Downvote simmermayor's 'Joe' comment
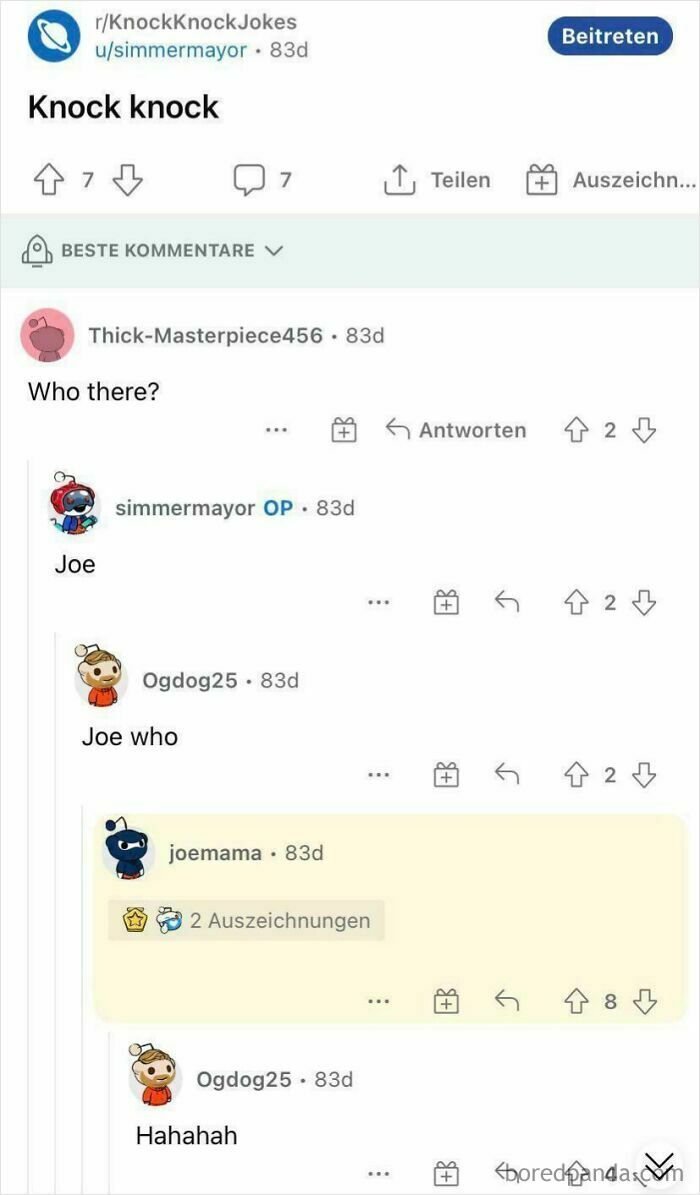700x1195 pixels. click(645, 602)
